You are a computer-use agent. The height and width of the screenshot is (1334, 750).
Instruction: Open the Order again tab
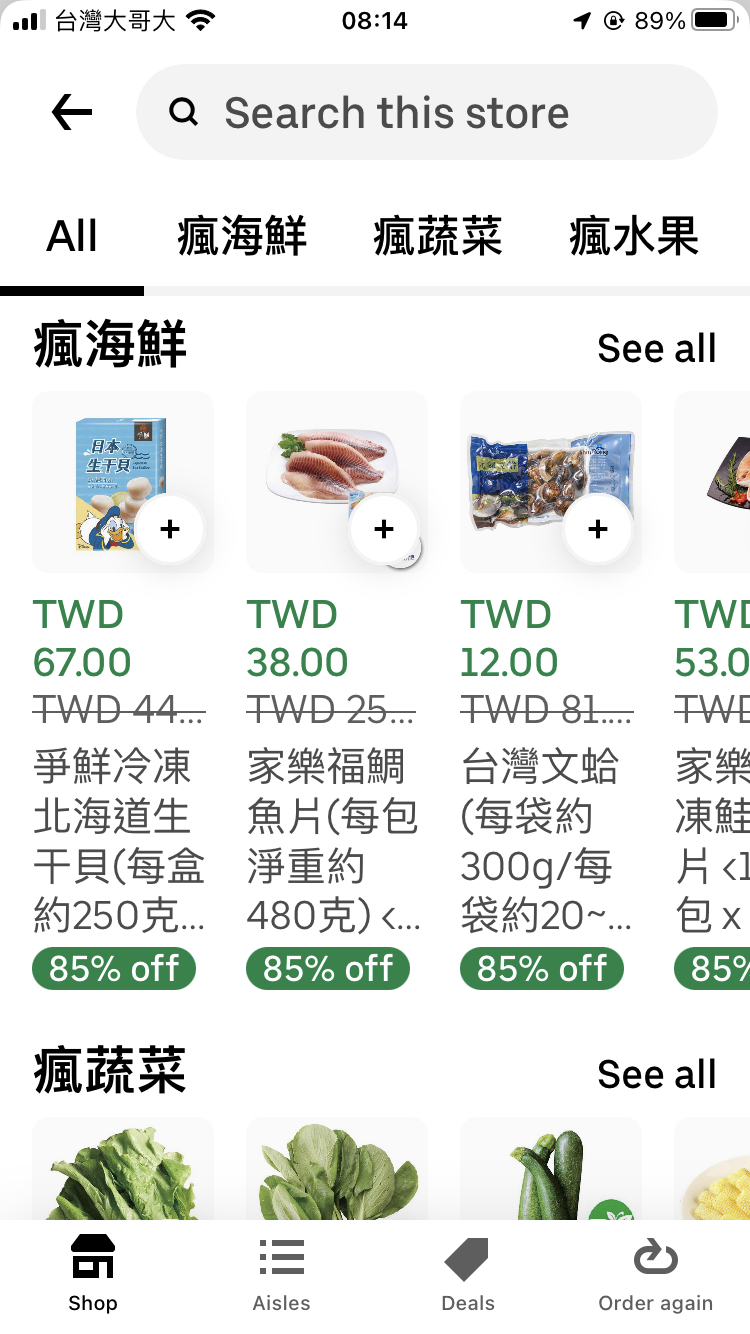(655, 1273)
